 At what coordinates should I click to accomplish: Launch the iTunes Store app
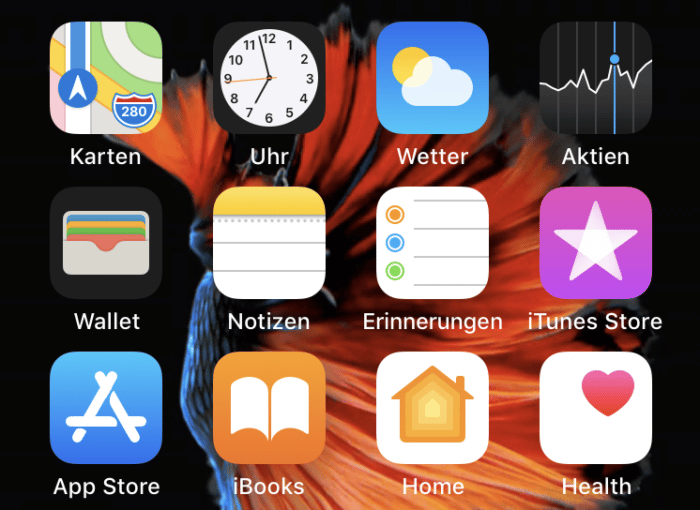point(596,243)
